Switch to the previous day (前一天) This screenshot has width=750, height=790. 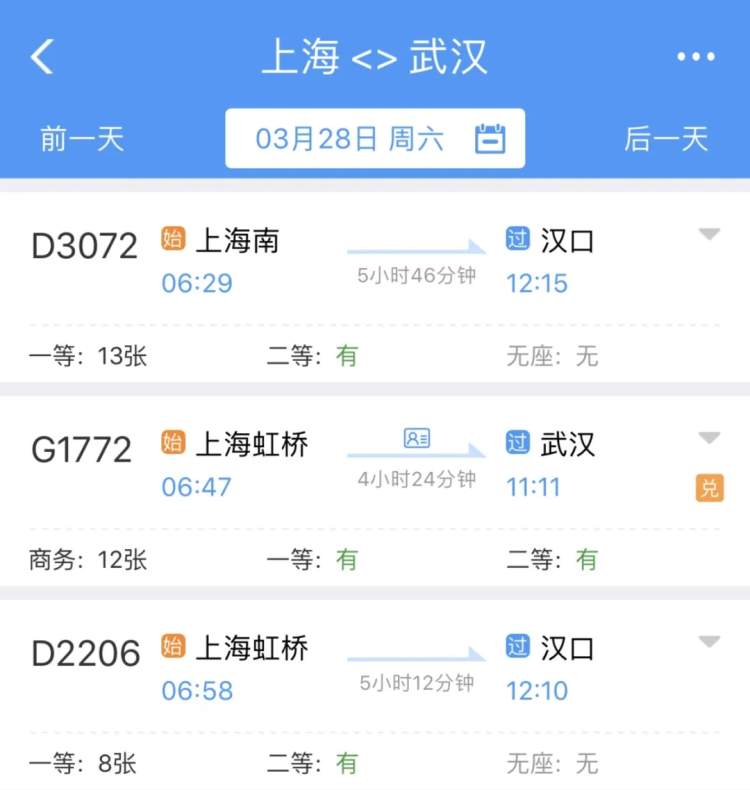tap(82, 139)
